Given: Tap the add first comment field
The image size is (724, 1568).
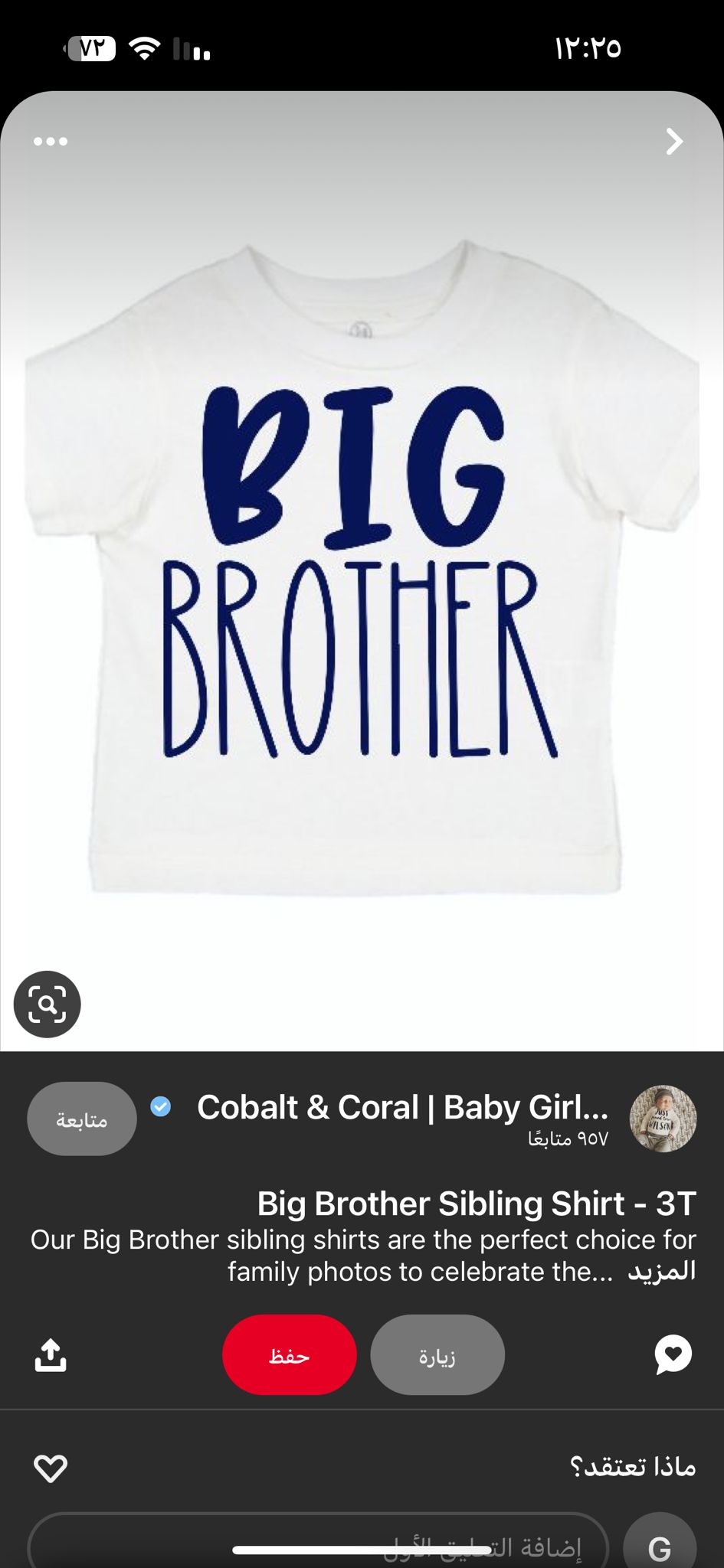Looking at the screenshot, I should point(318,1540).
